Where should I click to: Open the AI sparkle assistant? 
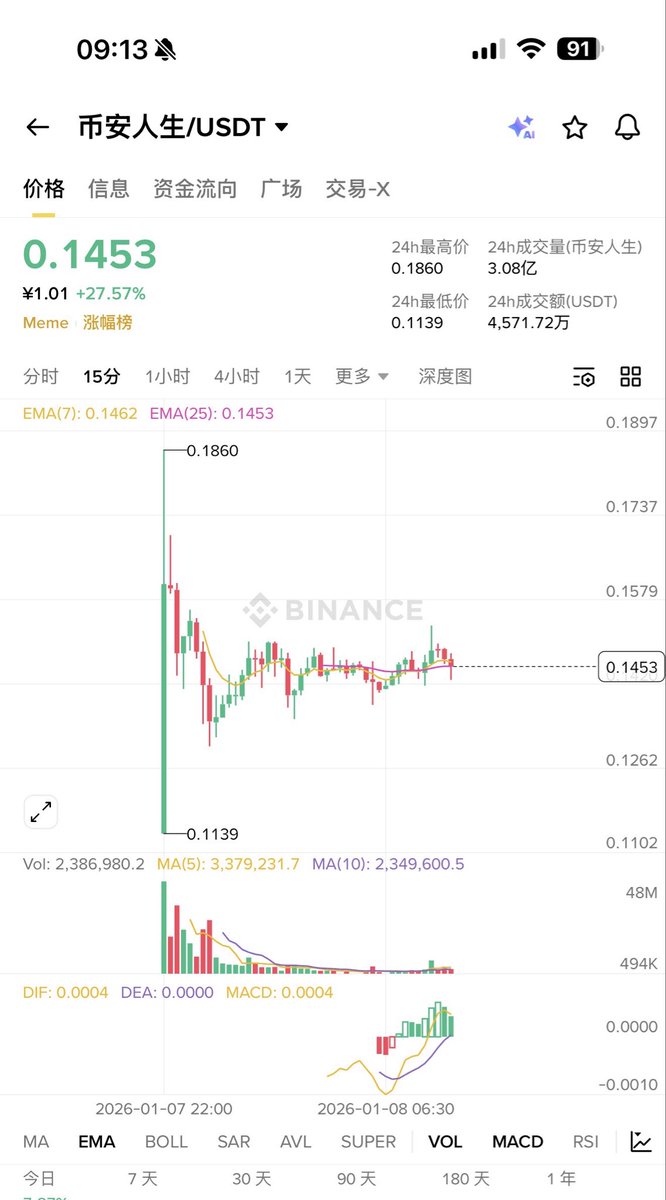(521, 127)
